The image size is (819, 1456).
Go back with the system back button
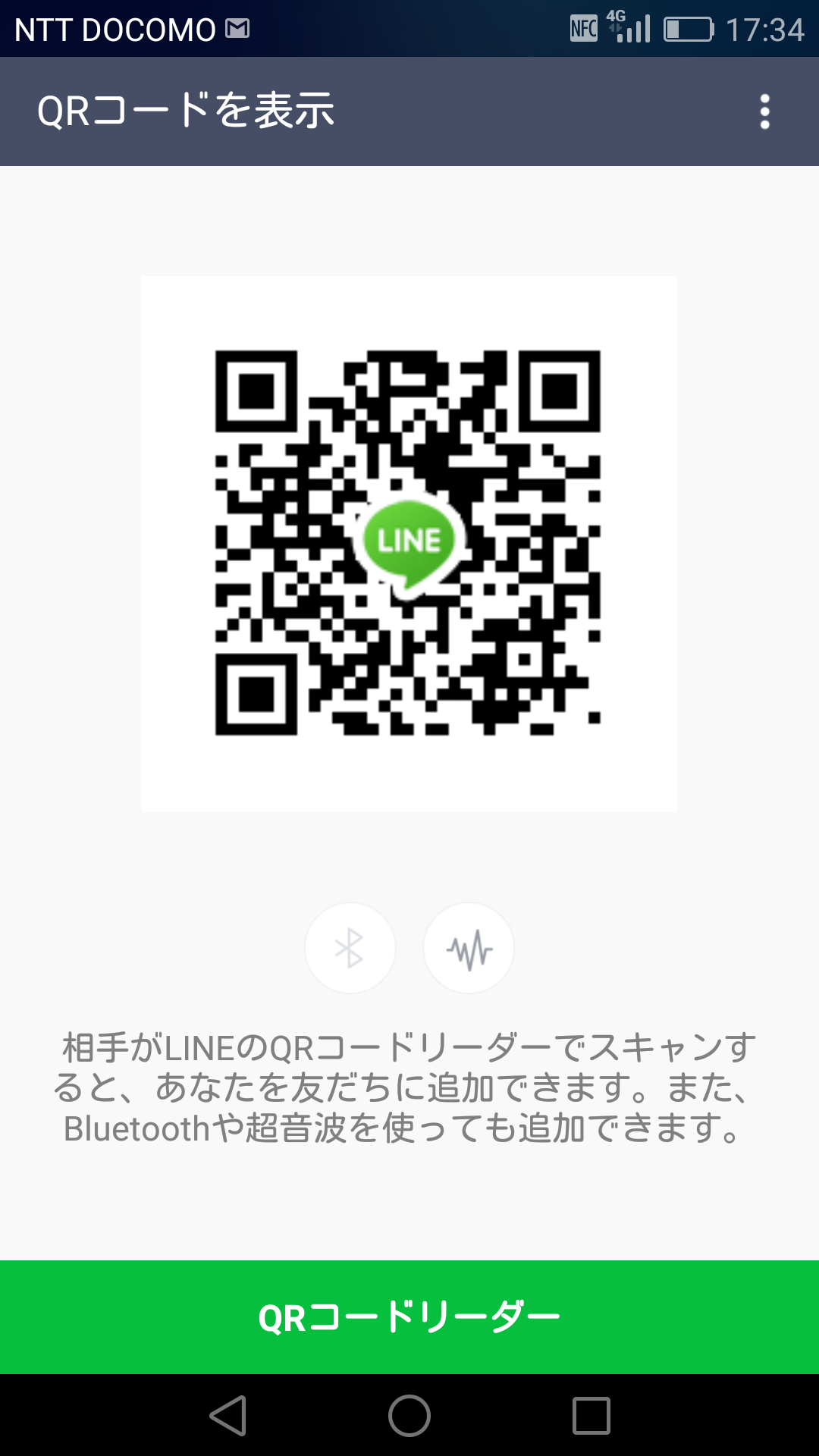coord(228,1416)
